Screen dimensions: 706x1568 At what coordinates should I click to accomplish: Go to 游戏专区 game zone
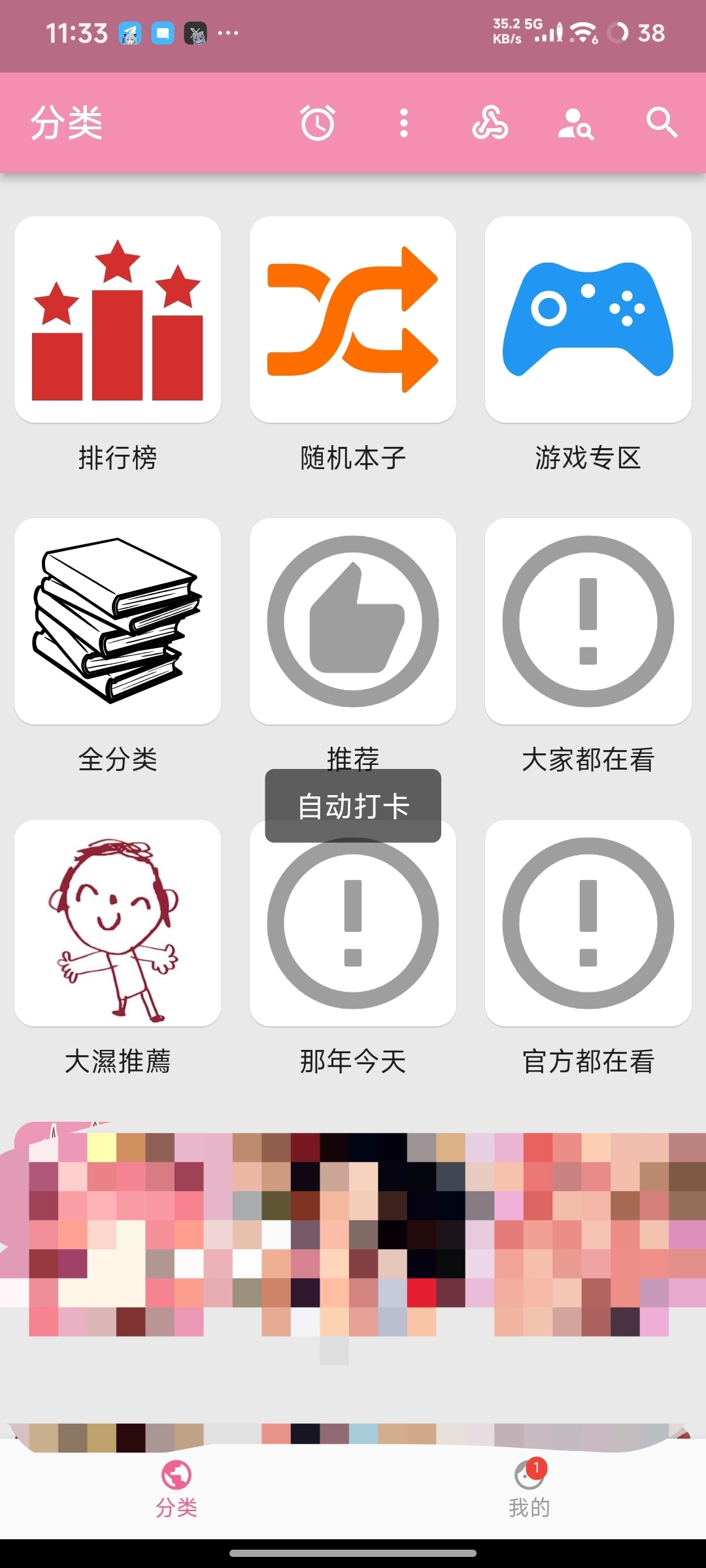point(588,319)
